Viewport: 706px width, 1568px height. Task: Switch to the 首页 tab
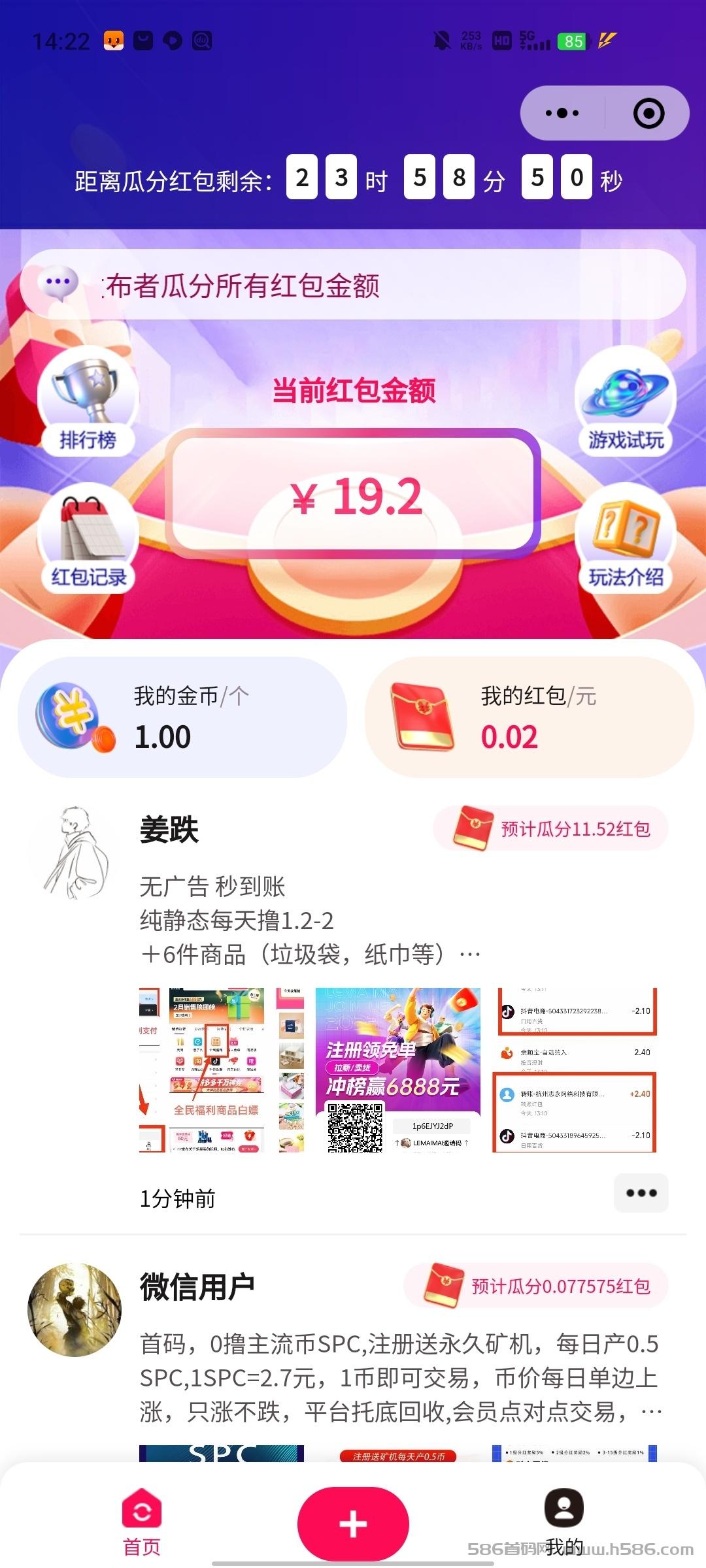coord(142,1522)
